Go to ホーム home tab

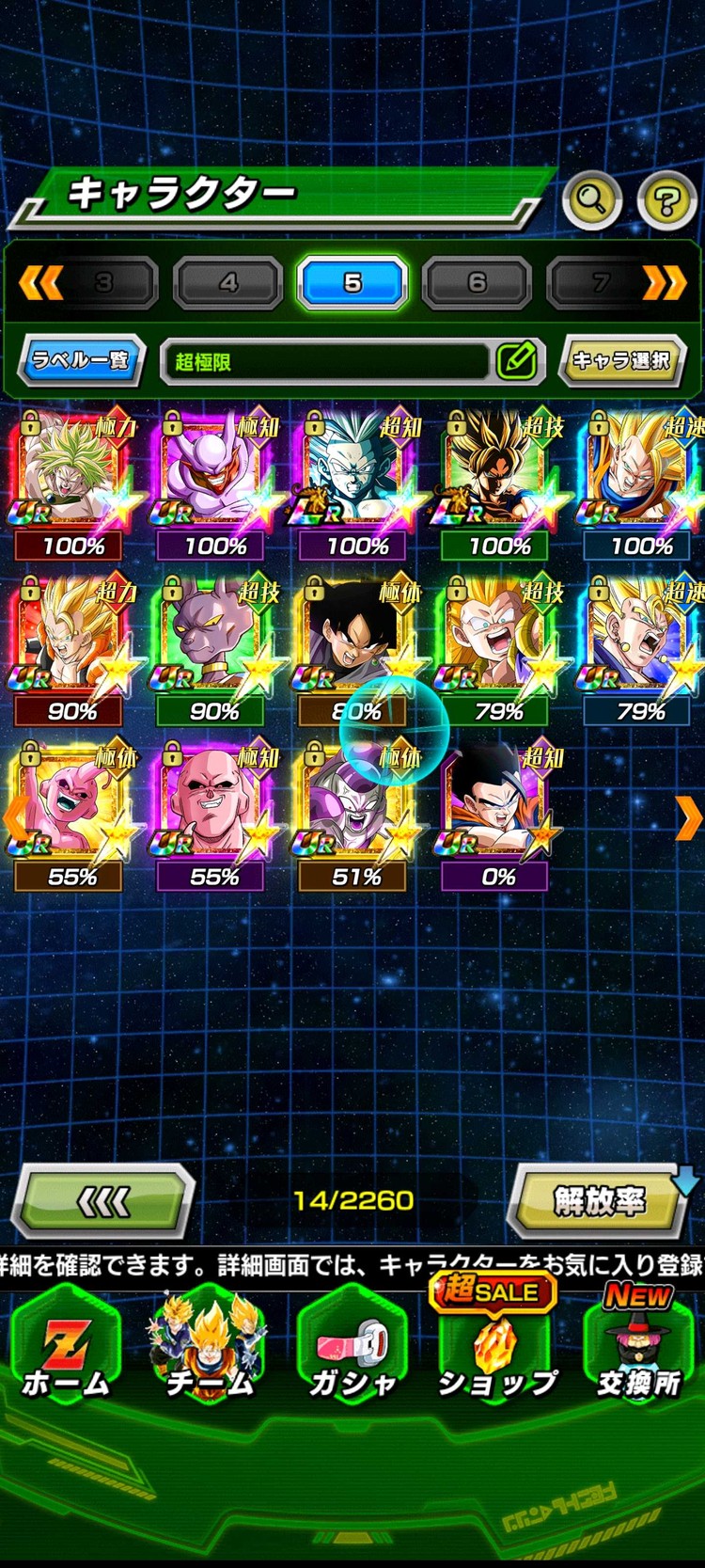(x=66, y=1354)
